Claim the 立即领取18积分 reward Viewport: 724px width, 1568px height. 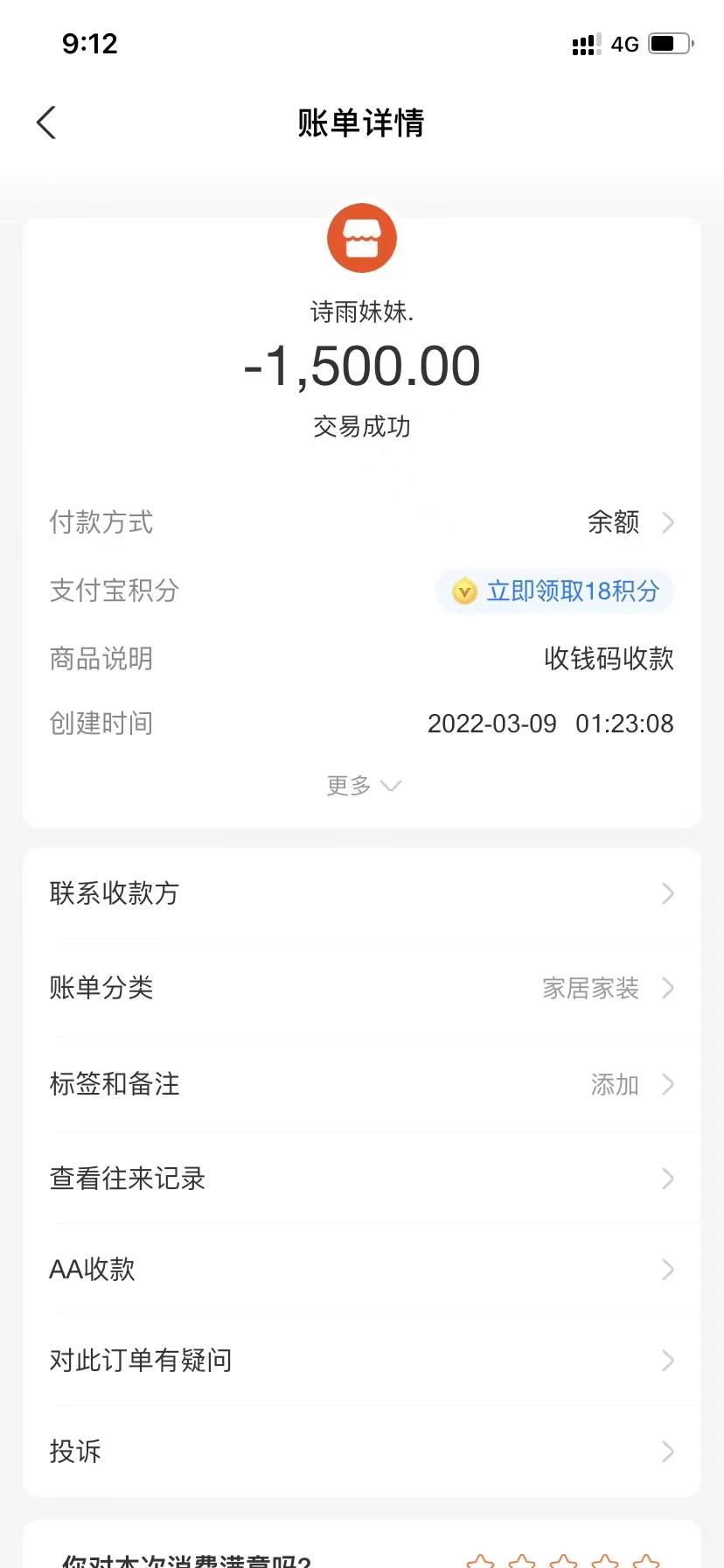[556, 591]
